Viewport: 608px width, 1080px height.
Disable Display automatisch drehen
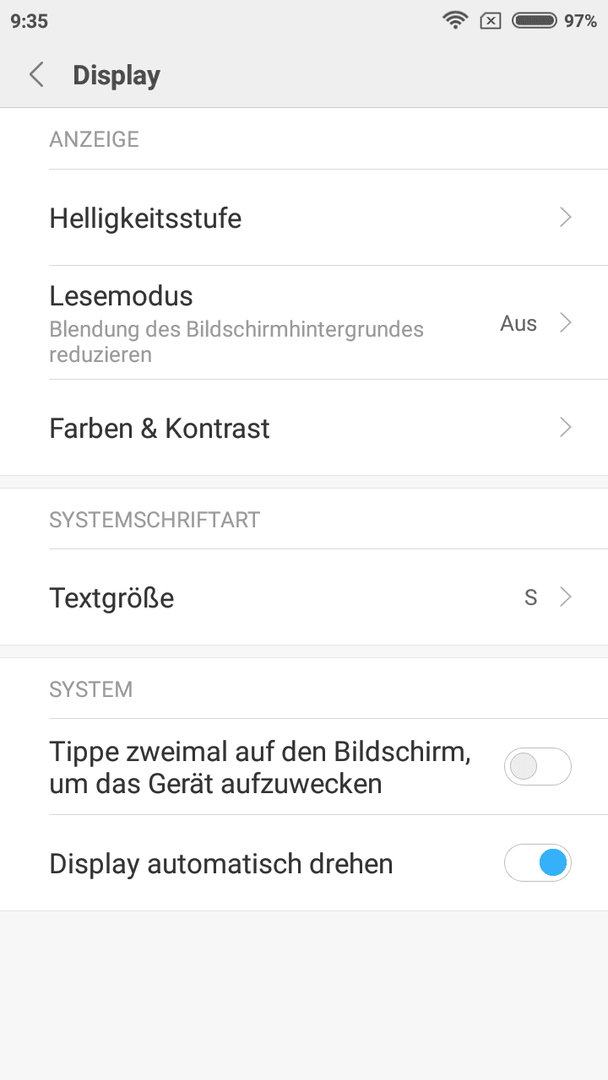538,863
